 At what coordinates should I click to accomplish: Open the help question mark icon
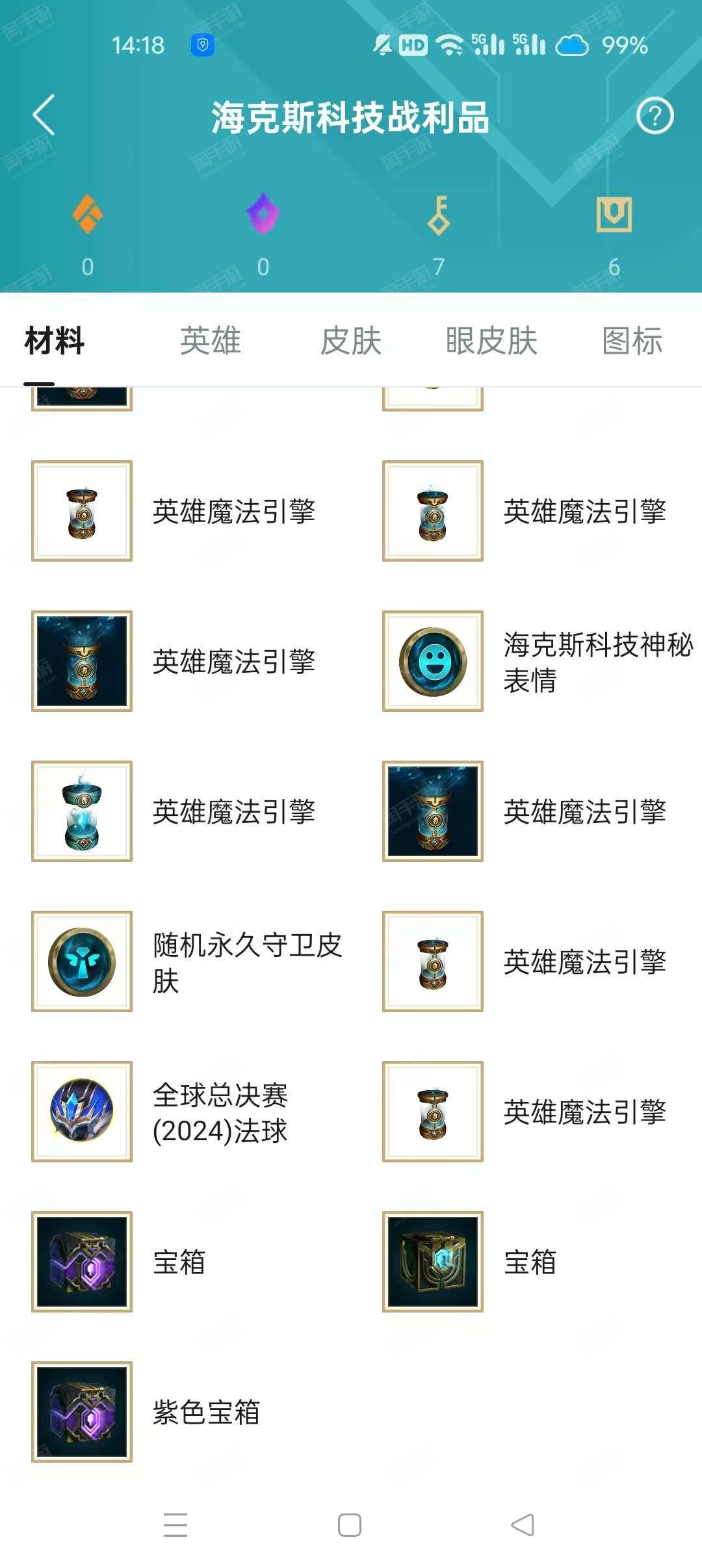pos(654,116)
